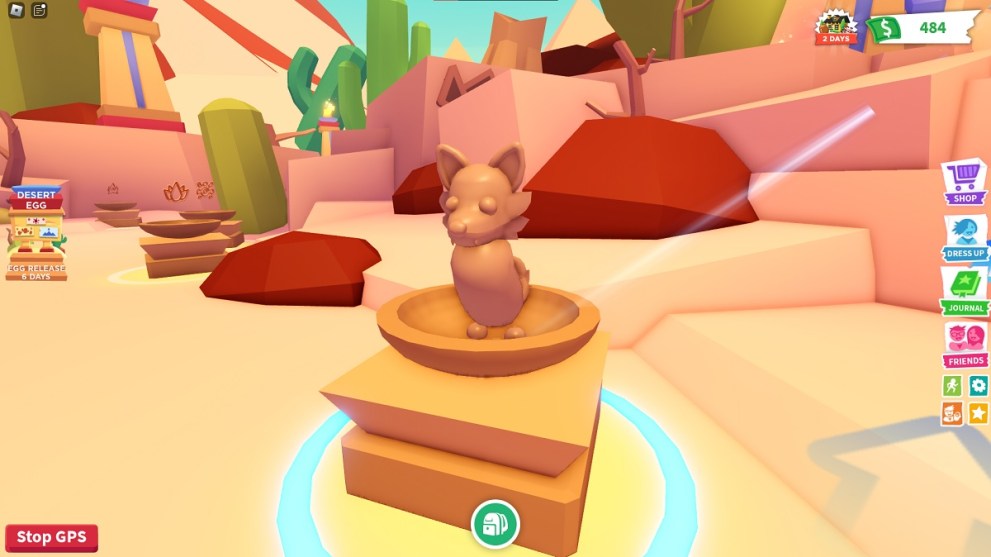Open the settings gear icon

978,385
